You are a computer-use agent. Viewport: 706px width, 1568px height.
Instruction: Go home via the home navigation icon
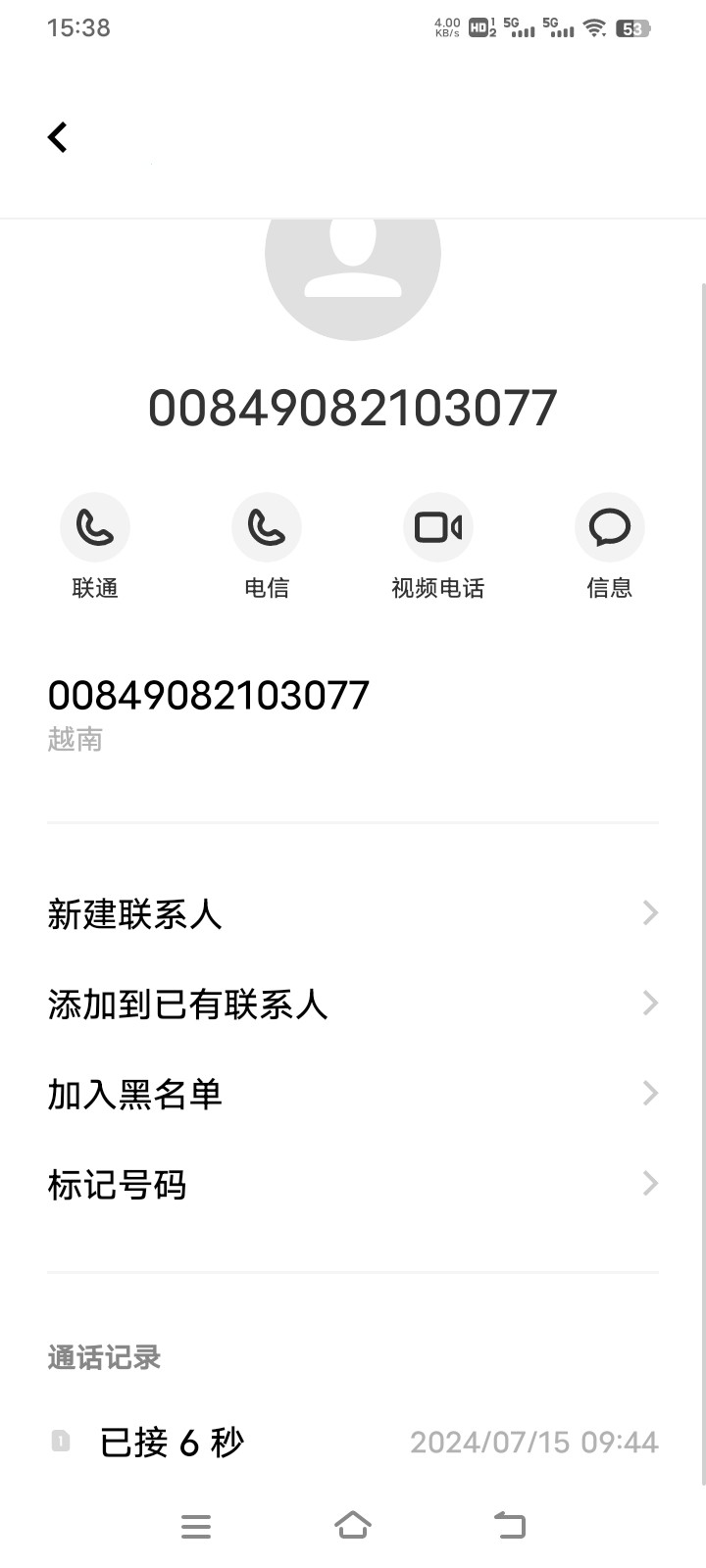point(353,1525)
